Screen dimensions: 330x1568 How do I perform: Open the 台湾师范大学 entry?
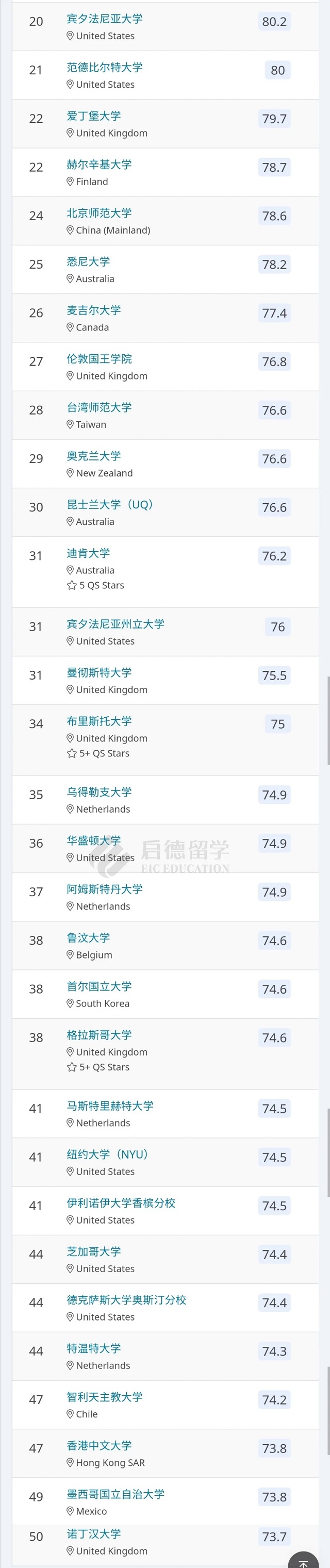98,408
